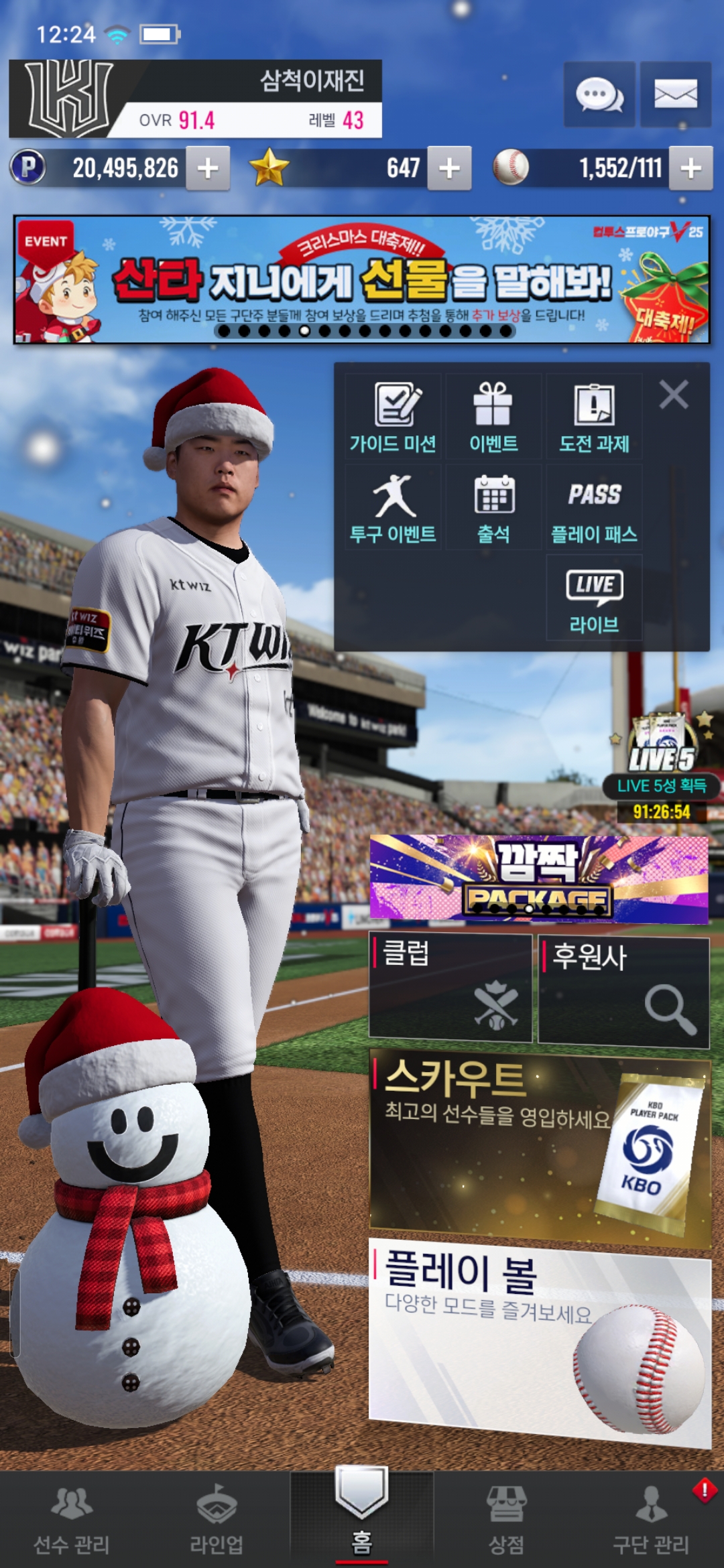Open the mailbox envelope icon

[675, 94]
